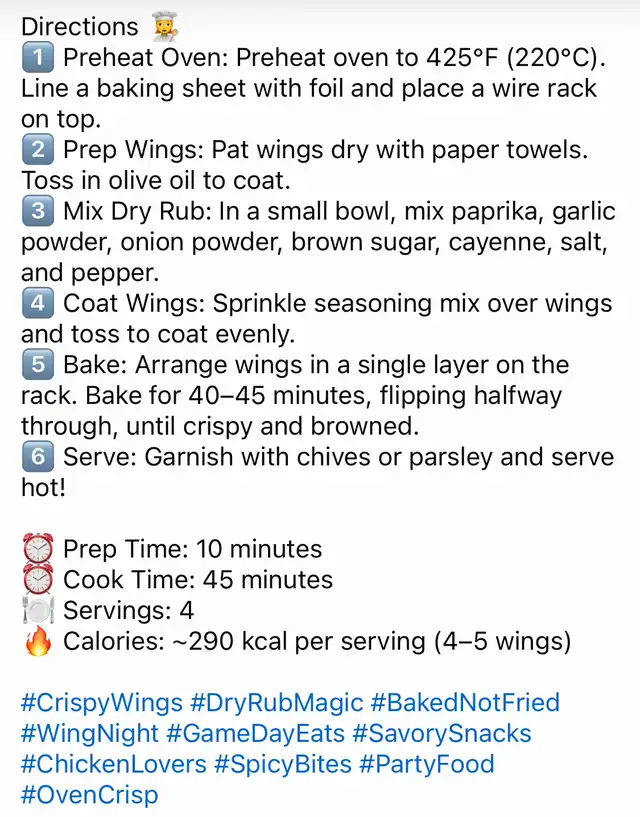640x817 pixels.
Task: Open the #WingNight hashtag
Action: point(89,733)
